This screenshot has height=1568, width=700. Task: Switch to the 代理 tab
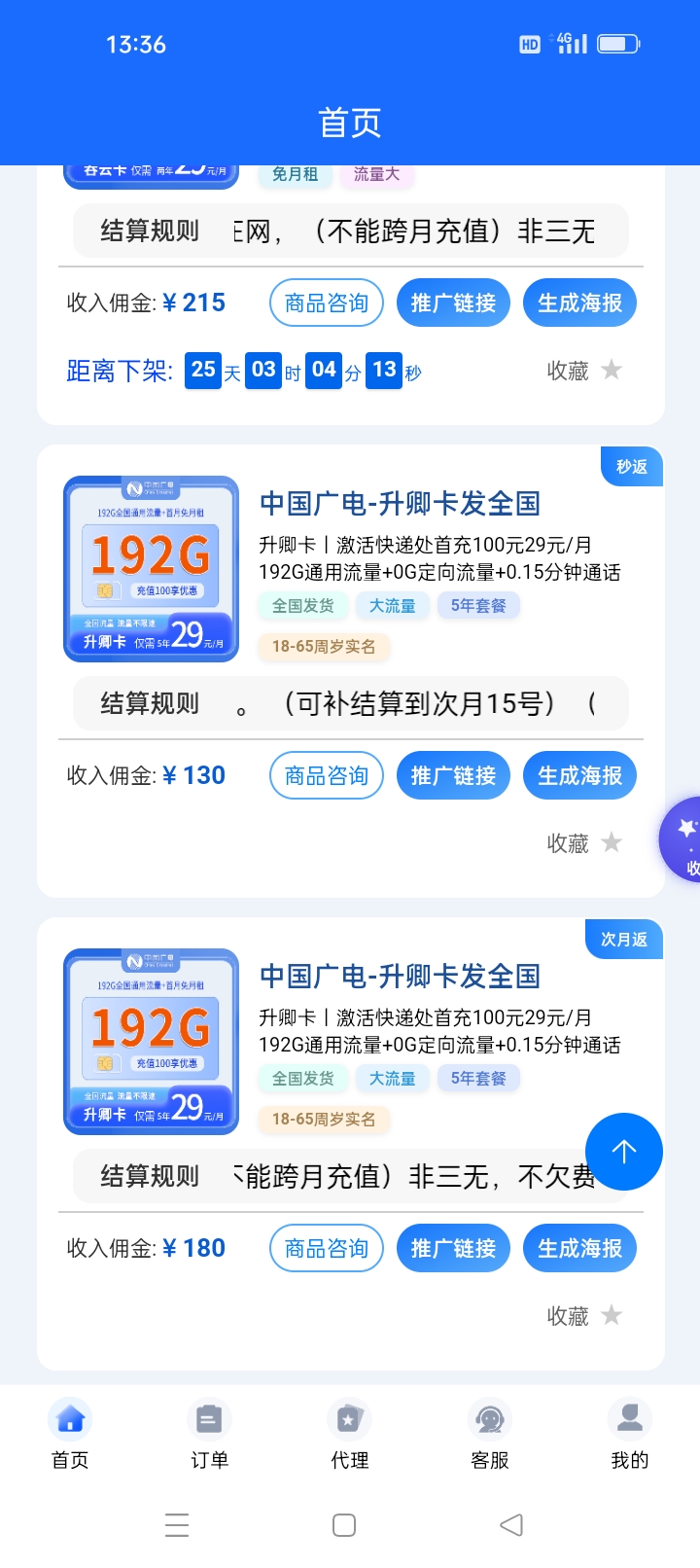(350, 1434)
